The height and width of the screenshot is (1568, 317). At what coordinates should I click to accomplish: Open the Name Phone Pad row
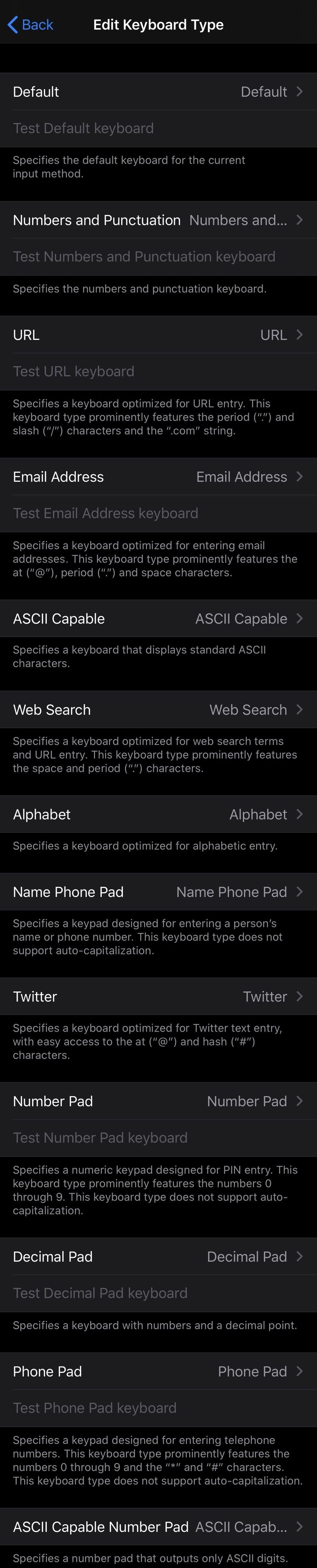[x=158, y=892]
